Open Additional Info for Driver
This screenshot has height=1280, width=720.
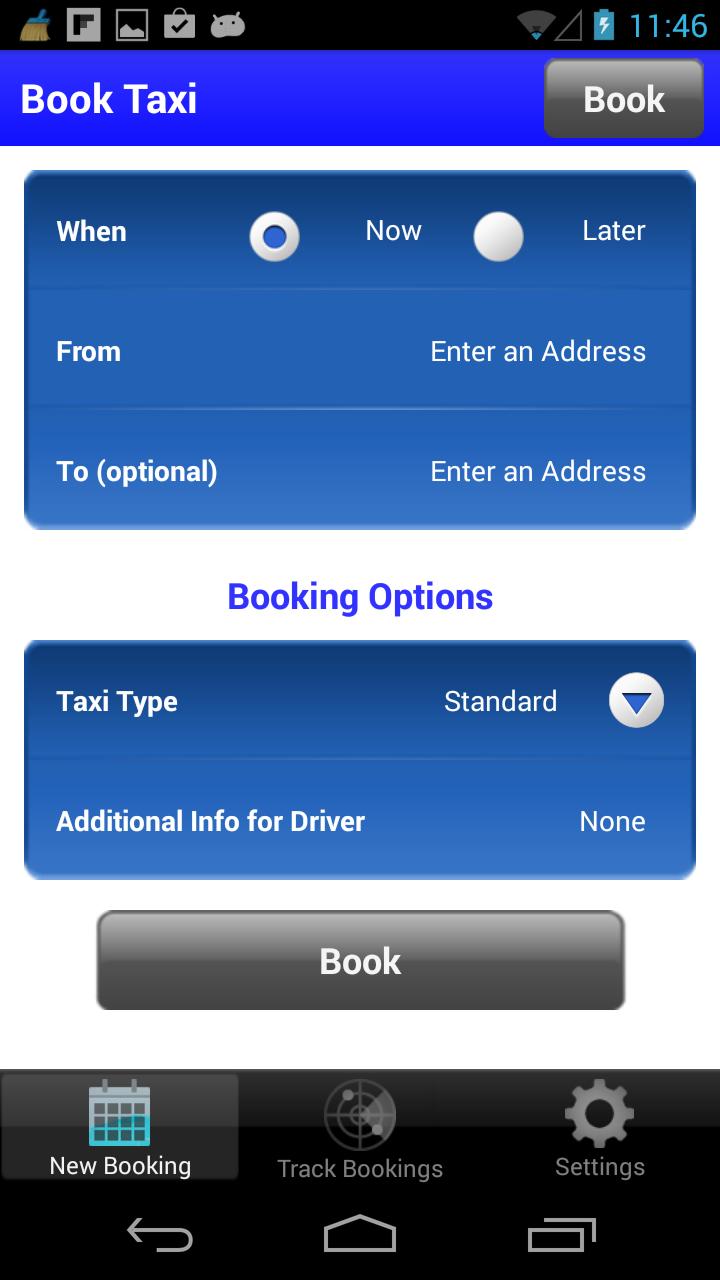pos(360,821)
